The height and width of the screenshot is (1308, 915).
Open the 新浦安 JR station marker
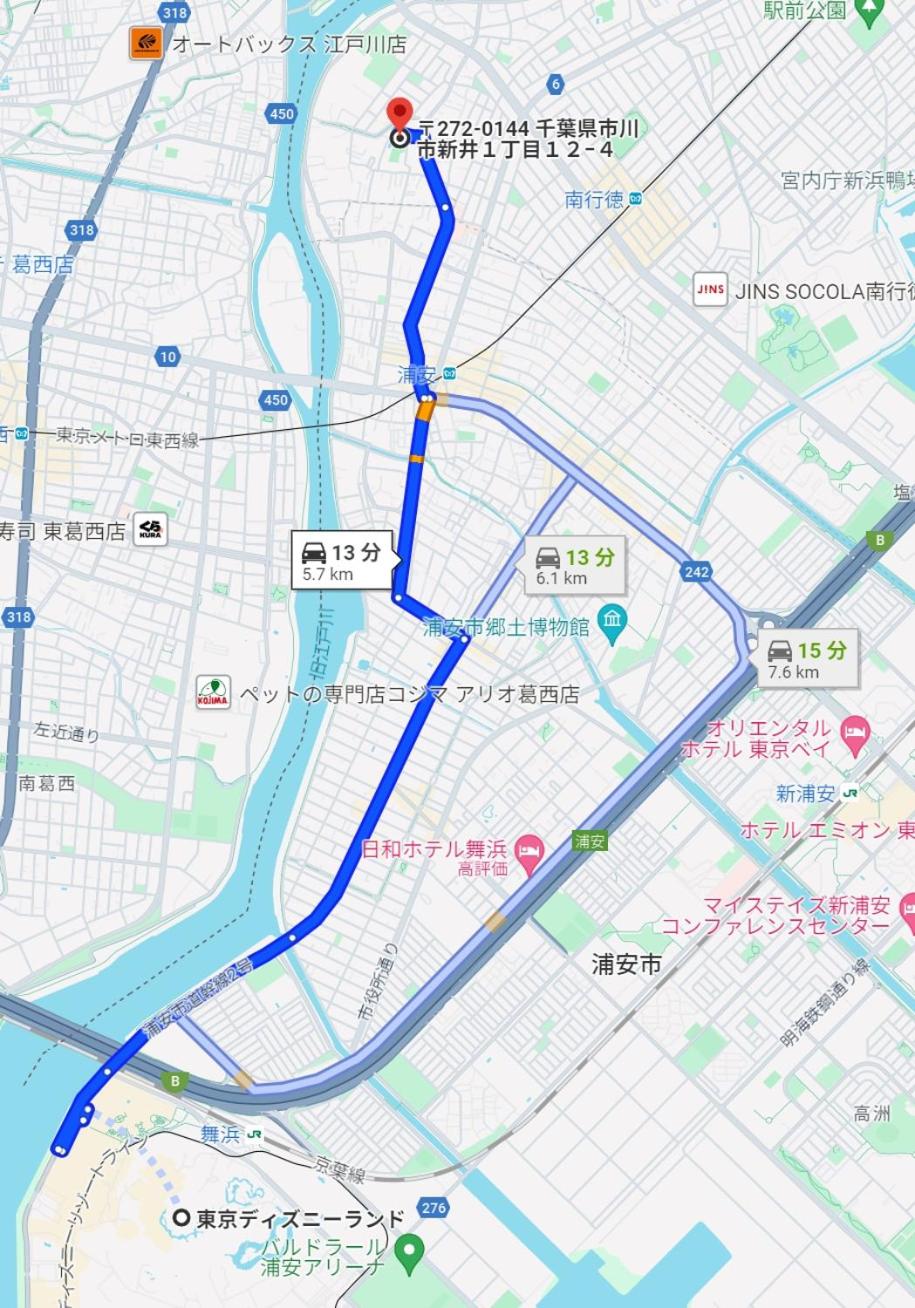click(850, 793)
